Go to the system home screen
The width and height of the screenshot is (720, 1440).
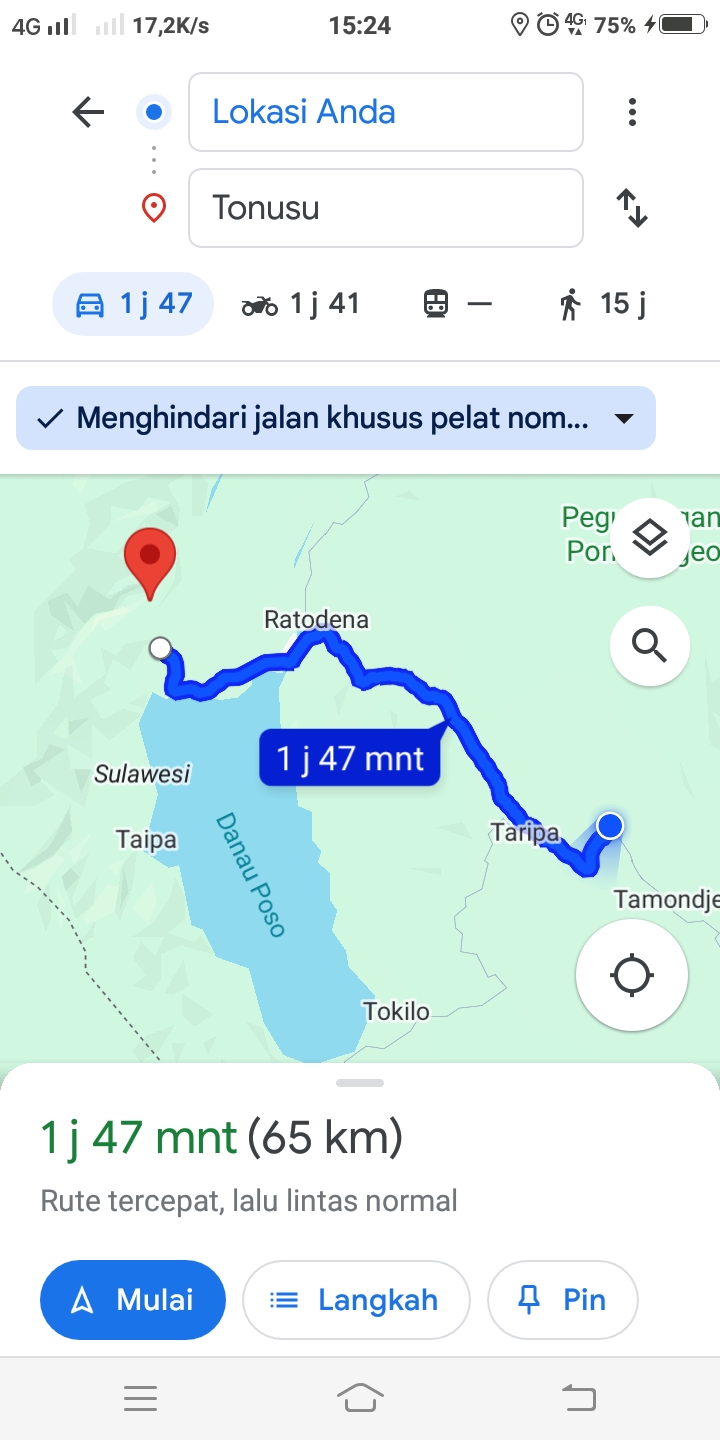click(x=360, y=1397)
